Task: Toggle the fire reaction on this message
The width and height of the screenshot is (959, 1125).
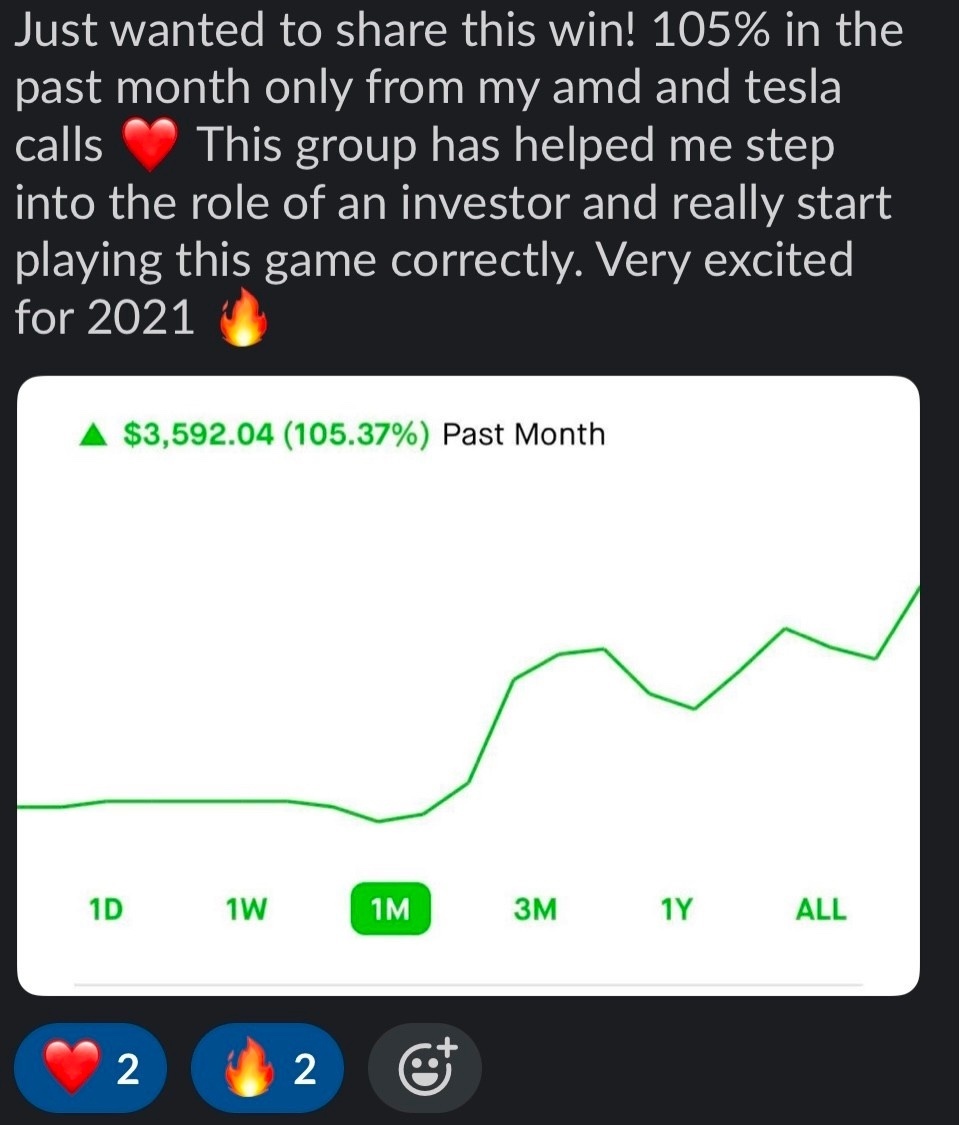Action: click(266, 1068)
